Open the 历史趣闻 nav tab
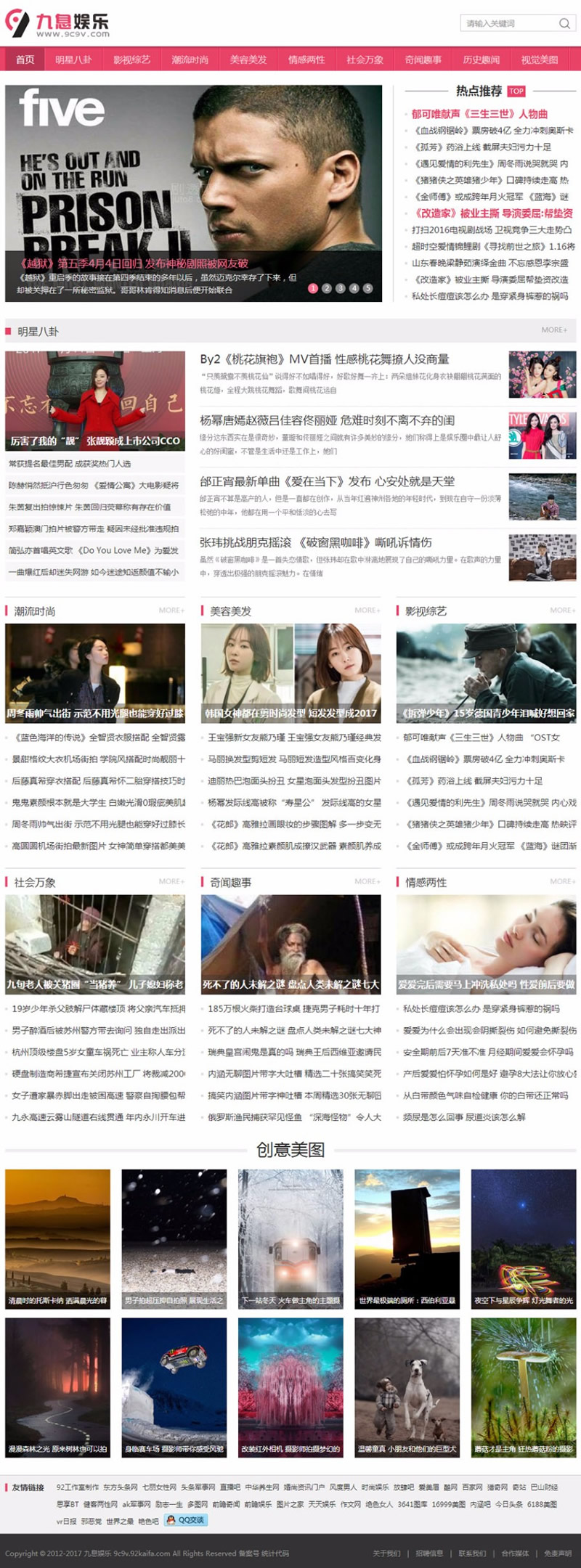The width and height of the screenshot is (581, 1568). (482, 60)
